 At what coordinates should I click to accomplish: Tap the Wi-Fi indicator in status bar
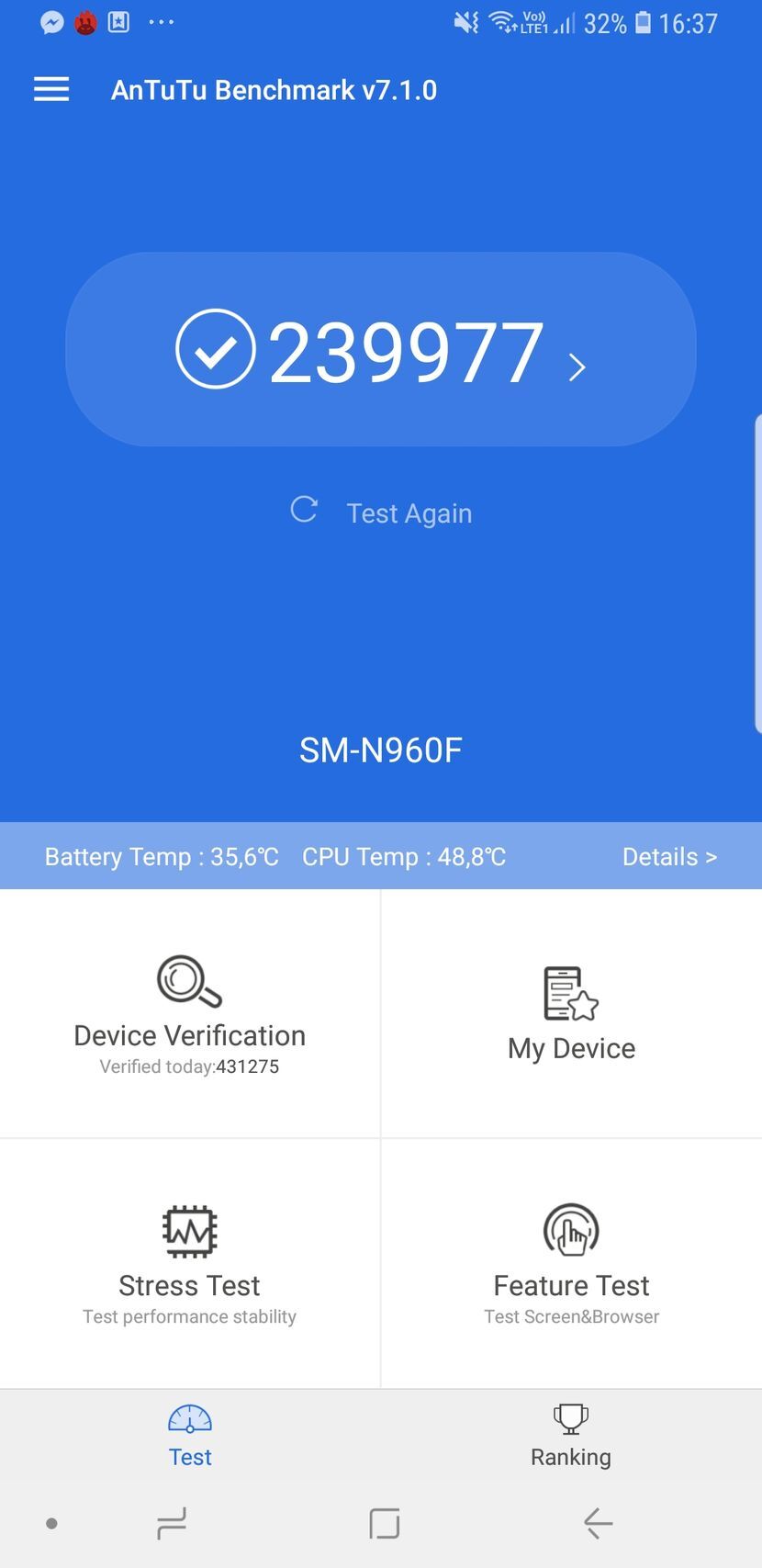499,21
